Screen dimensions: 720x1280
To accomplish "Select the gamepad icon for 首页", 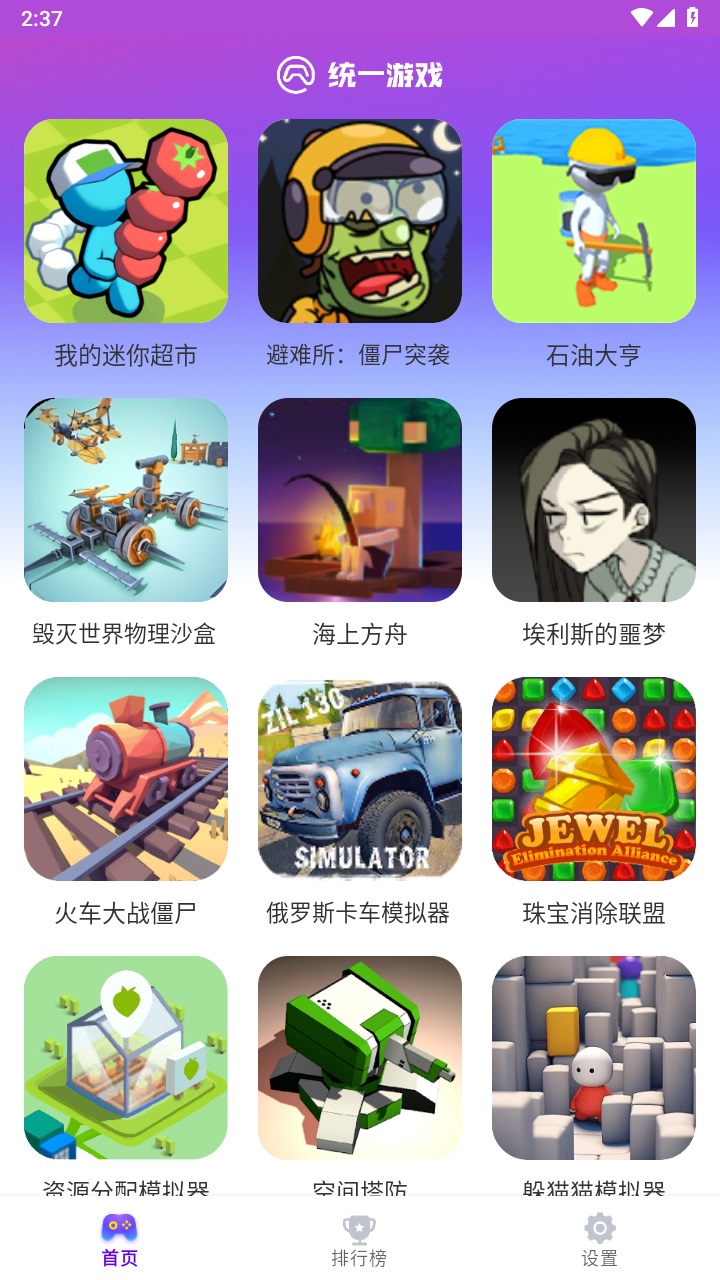I will click(119, 1228).
